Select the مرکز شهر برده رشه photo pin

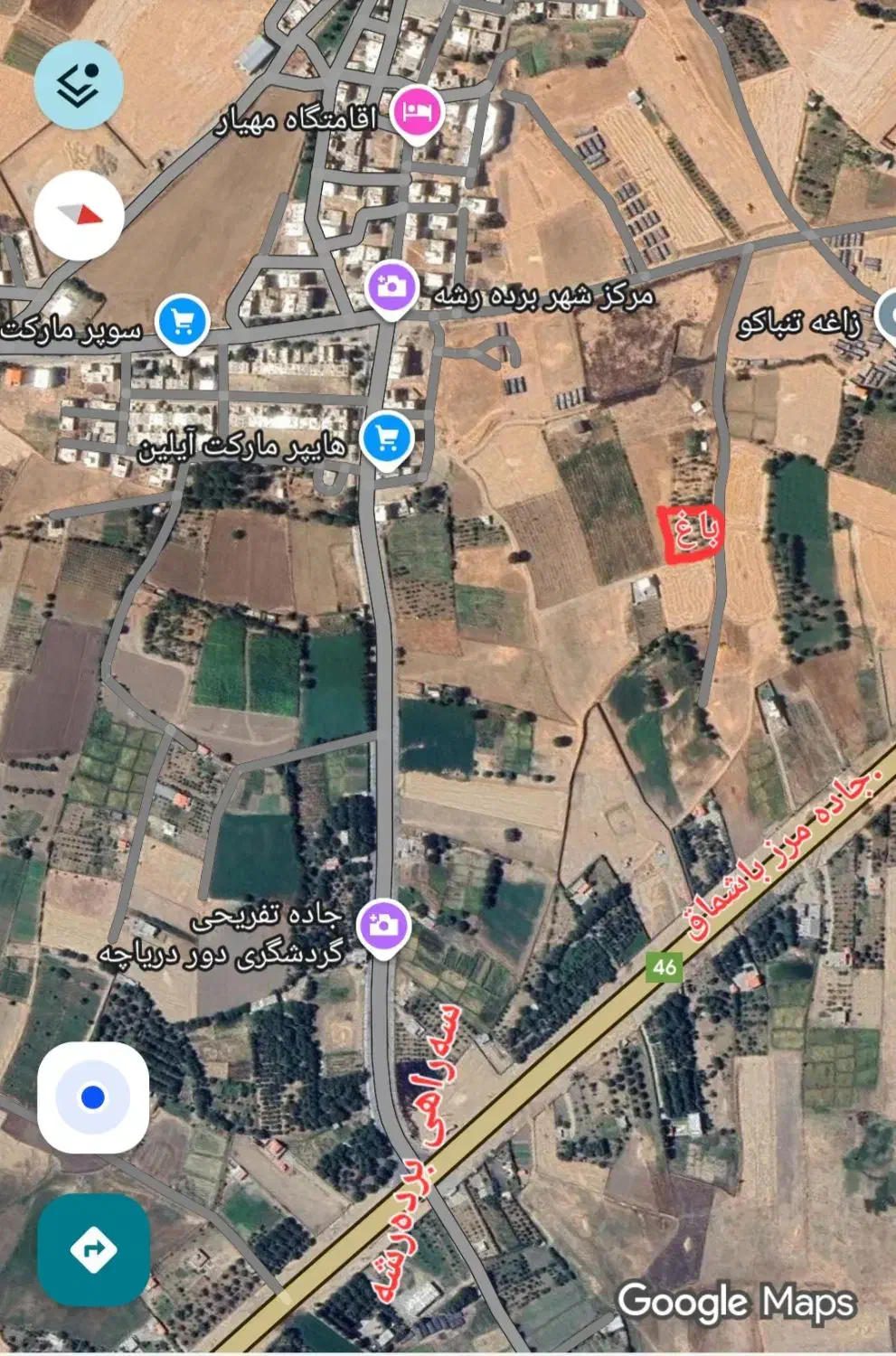click(391, 288)
